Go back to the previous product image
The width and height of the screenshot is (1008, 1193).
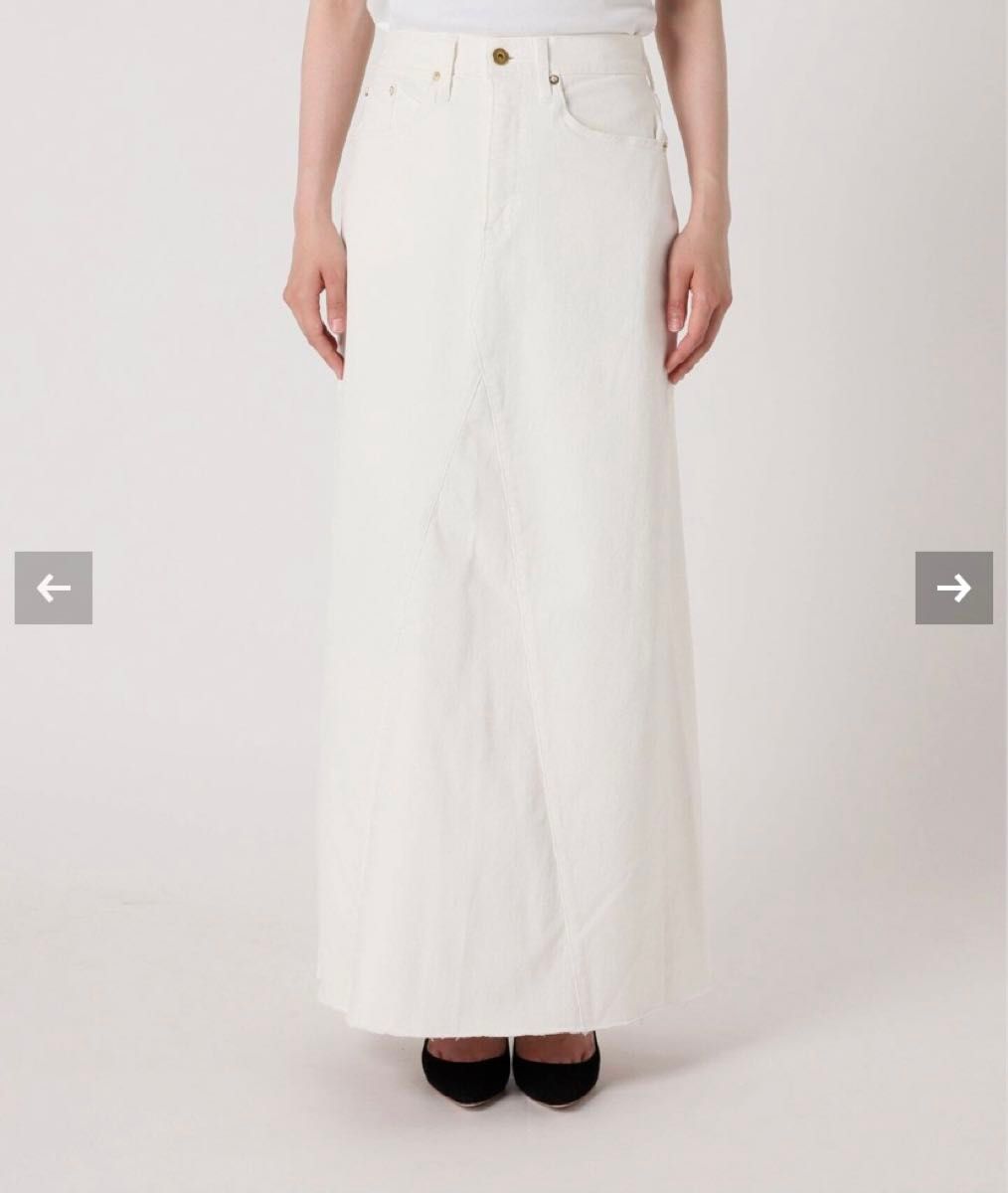(x=54, y=588)
